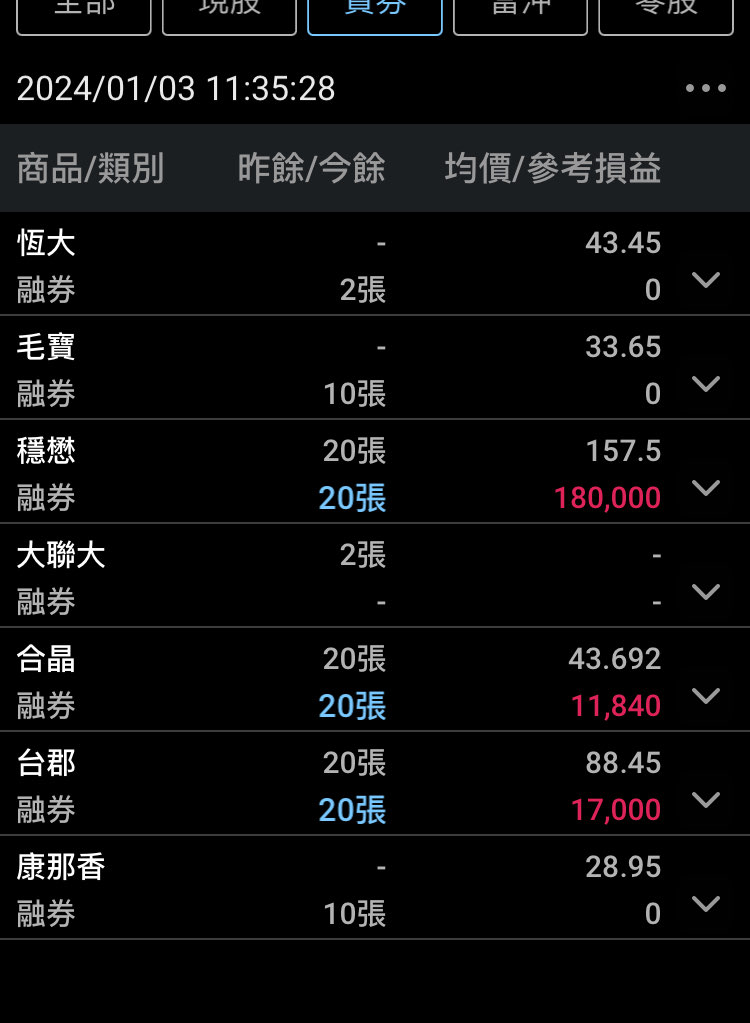Switch to the 現股 tab
Screen dimensions: 750x1023
tap(229, 12)
